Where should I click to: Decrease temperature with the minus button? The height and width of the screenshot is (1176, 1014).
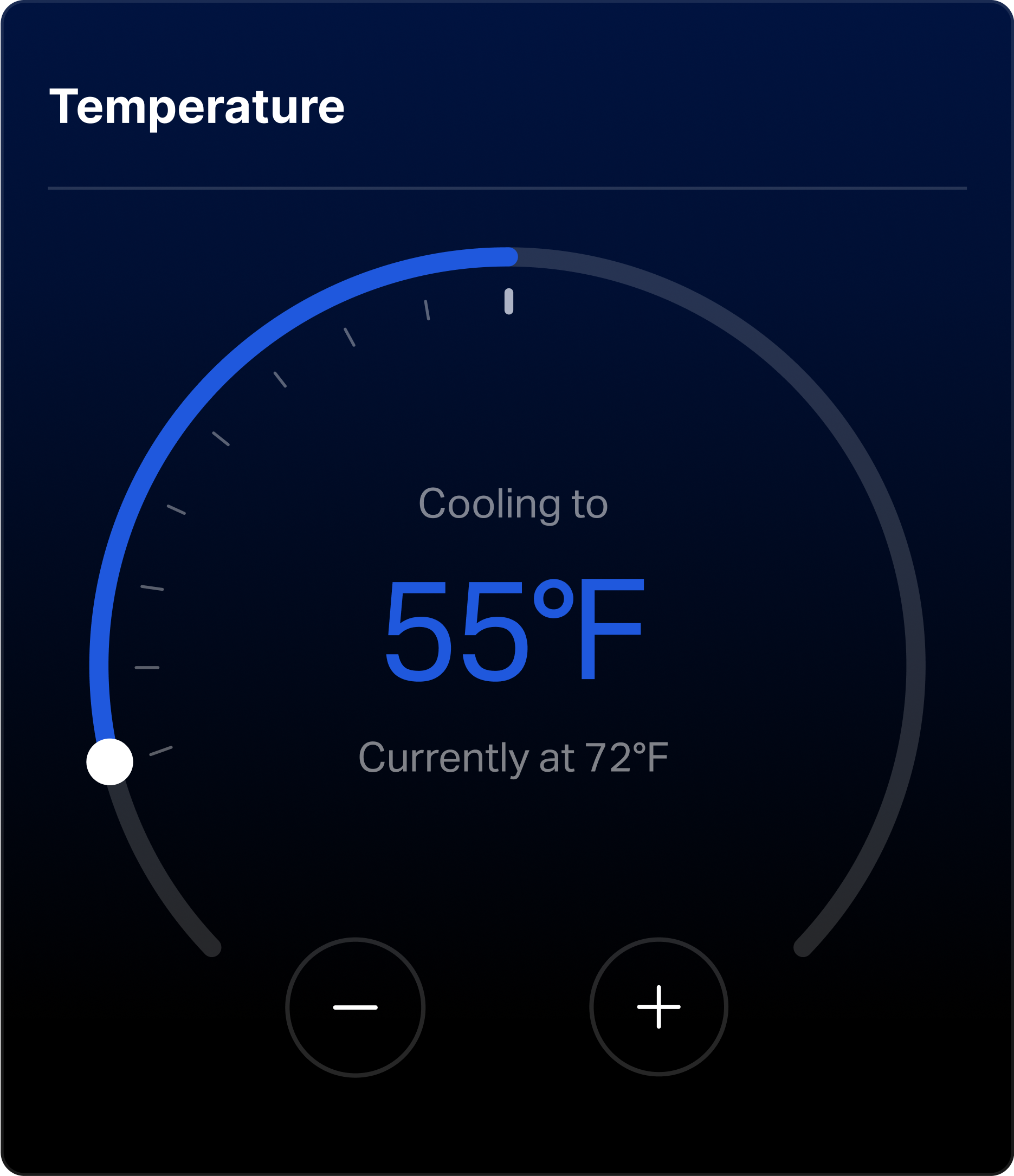355,1007
